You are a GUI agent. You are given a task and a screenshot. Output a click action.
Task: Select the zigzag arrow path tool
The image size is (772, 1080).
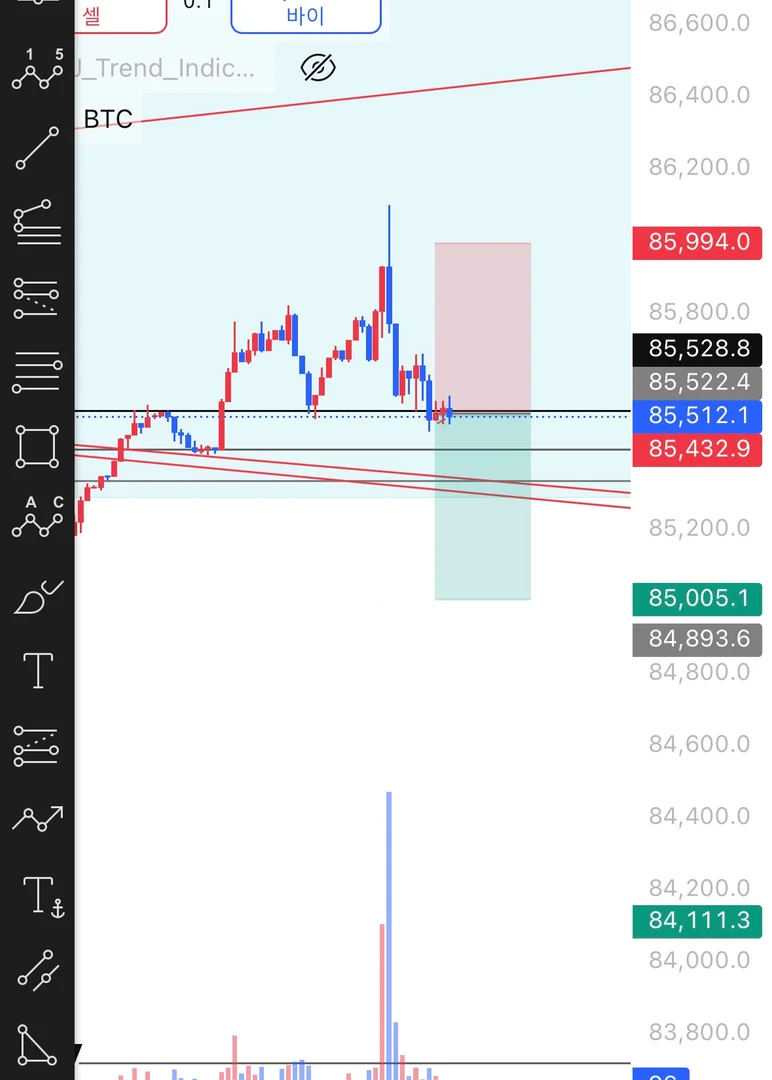37,820
